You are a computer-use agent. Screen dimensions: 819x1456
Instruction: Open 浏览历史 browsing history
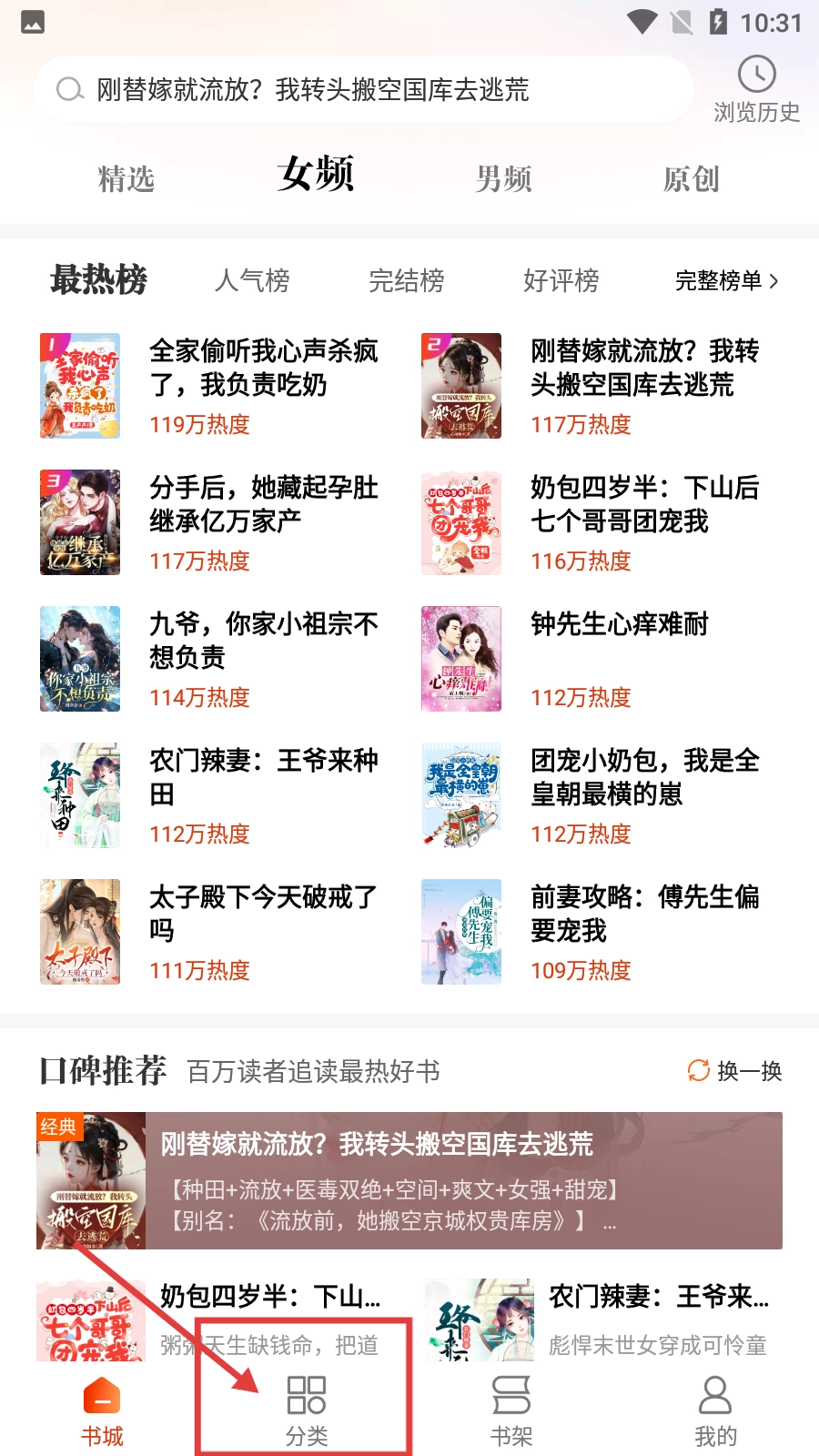pos(756,91)
